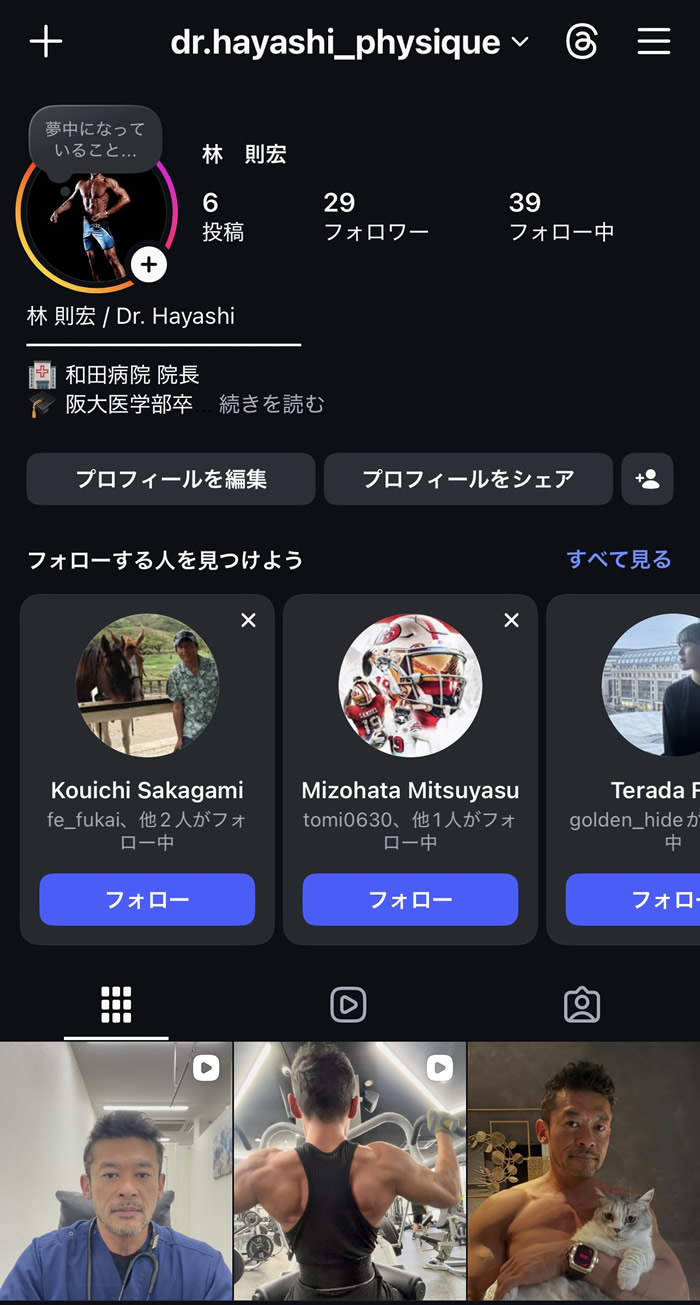Image resolution: width=700 pixels, height=1305 pixels.
Task: Open the discover people icon button
Action: [x=647, y=479]
